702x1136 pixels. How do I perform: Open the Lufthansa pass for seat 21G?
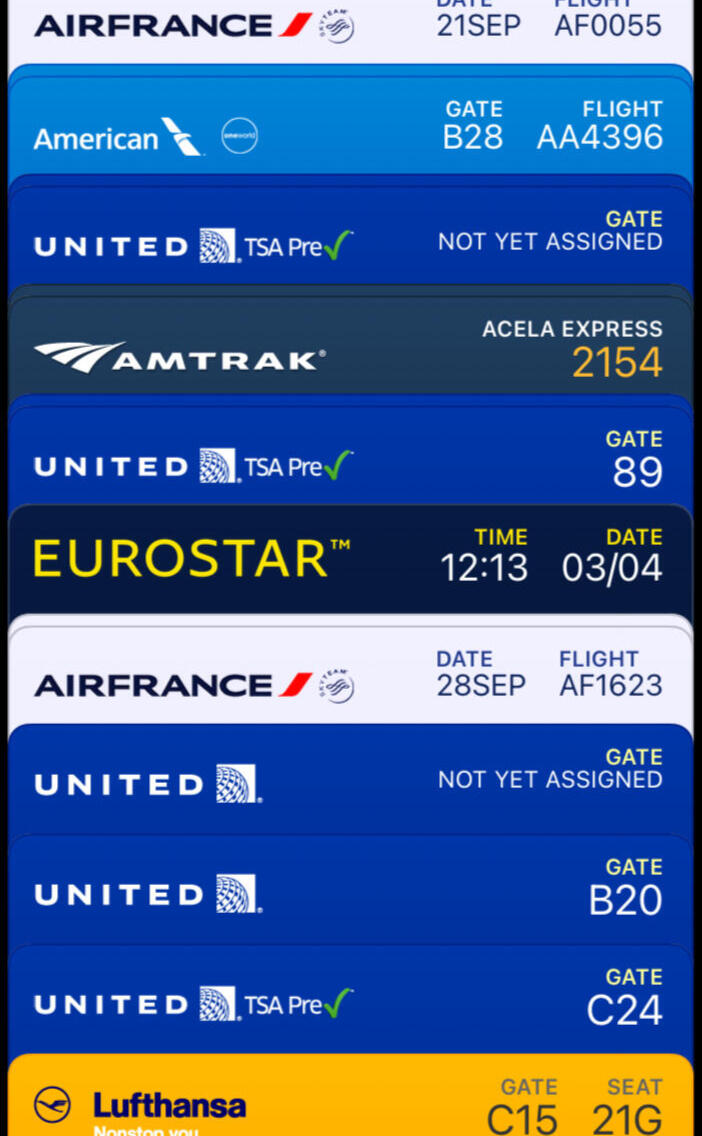coord(350,1098)
